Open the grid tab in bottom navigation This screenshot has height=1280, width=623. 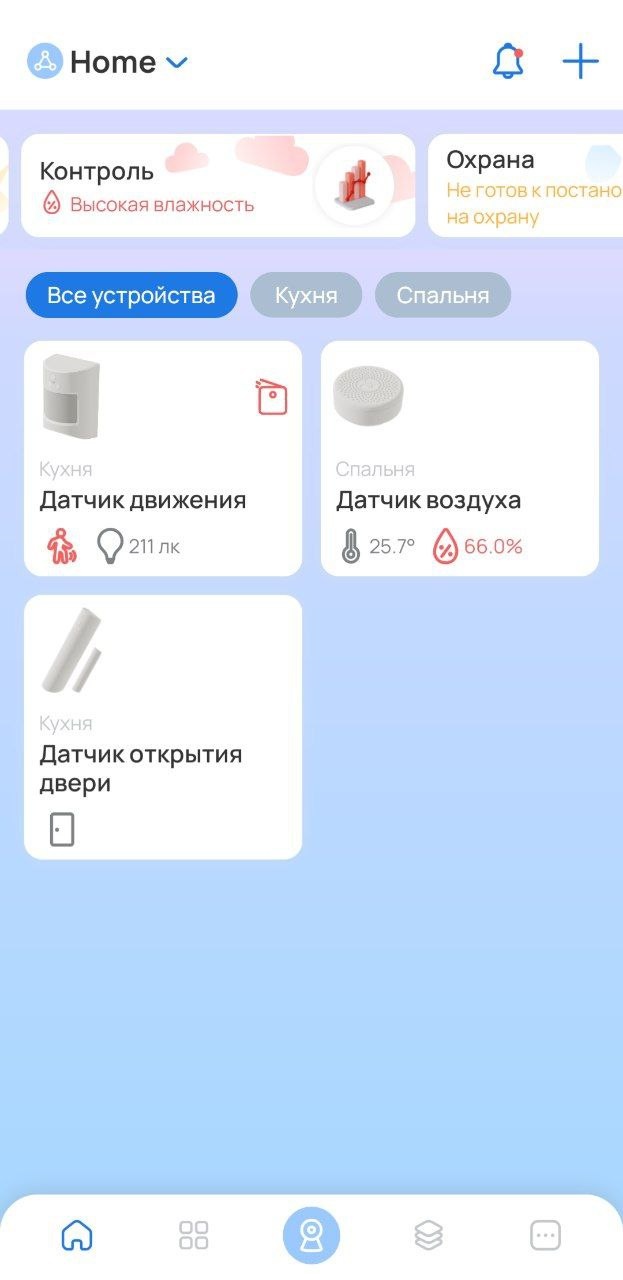(194, 1235)
